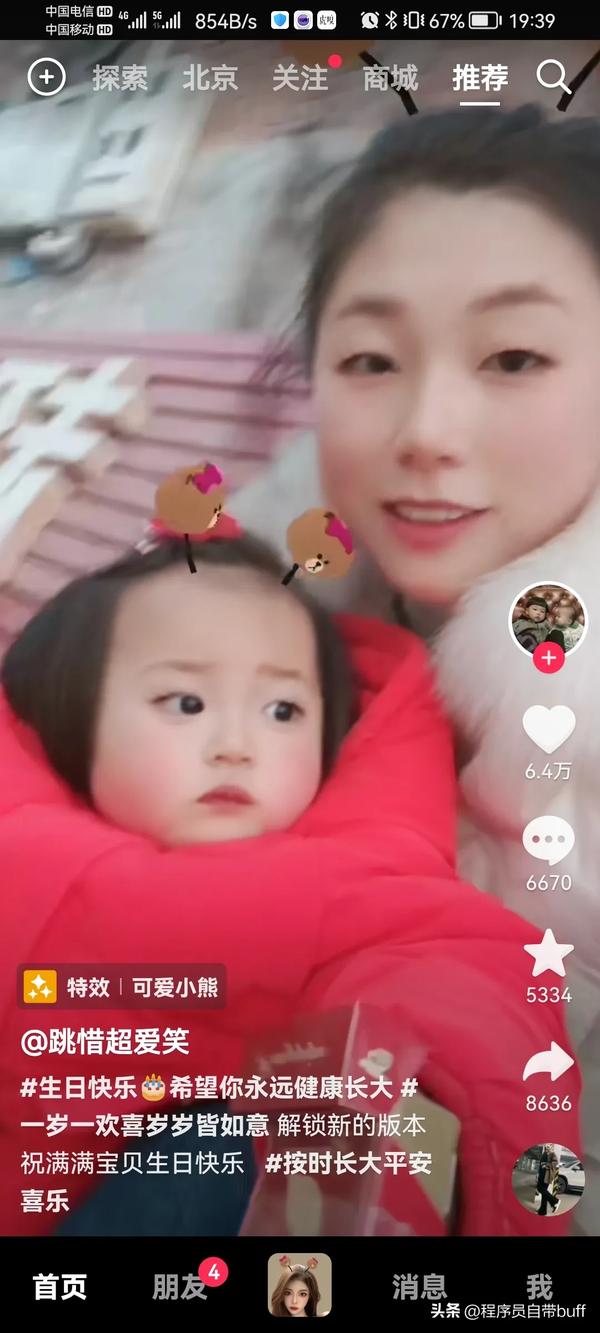The image size is (600, 1333).
Task: Follow the creator with the red plus
Action: (x=548, y=659)
